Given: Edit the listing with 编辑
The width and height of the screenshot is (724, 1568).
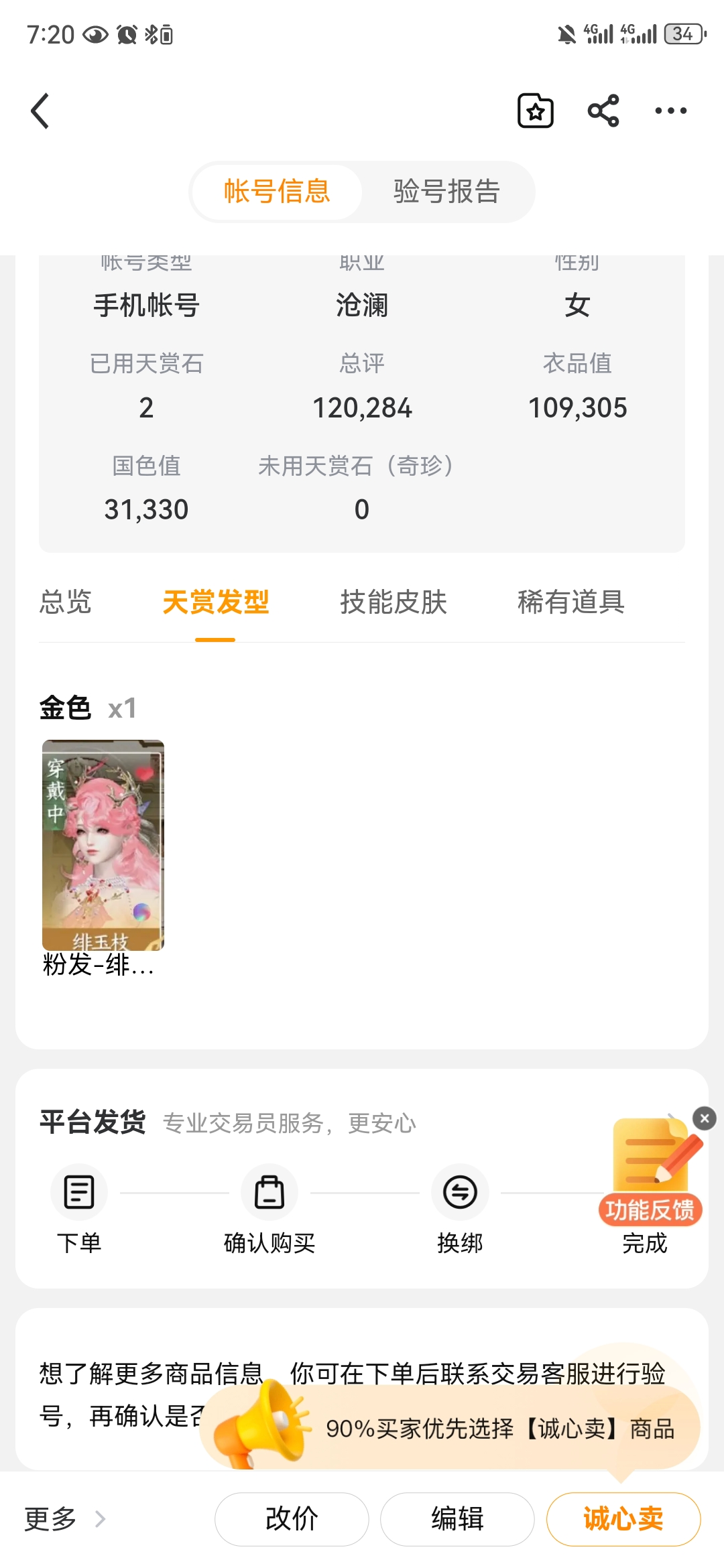Looking at the screenshot, I should coord(457,1519).
